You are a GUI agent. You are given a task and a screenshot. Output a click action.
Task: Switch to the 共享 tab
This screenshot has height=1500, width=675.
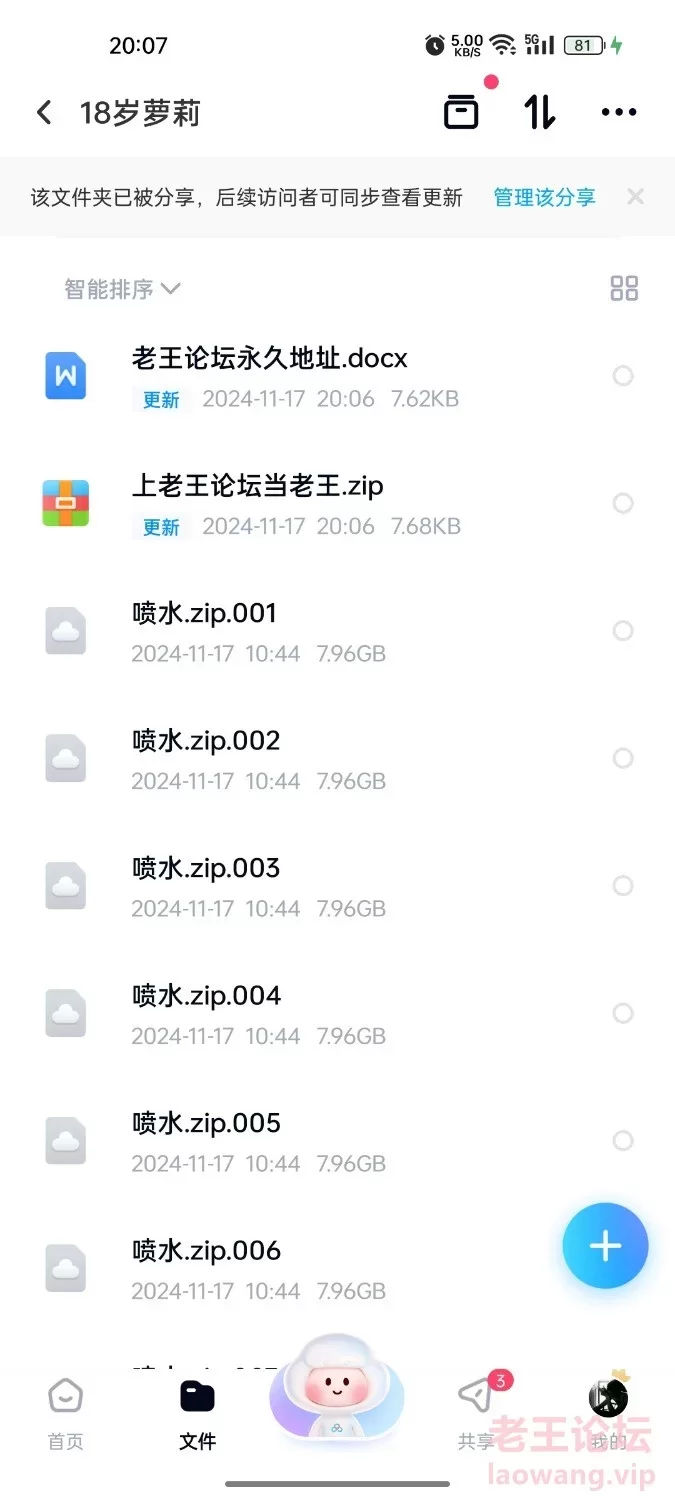[x=477, y=1414]
